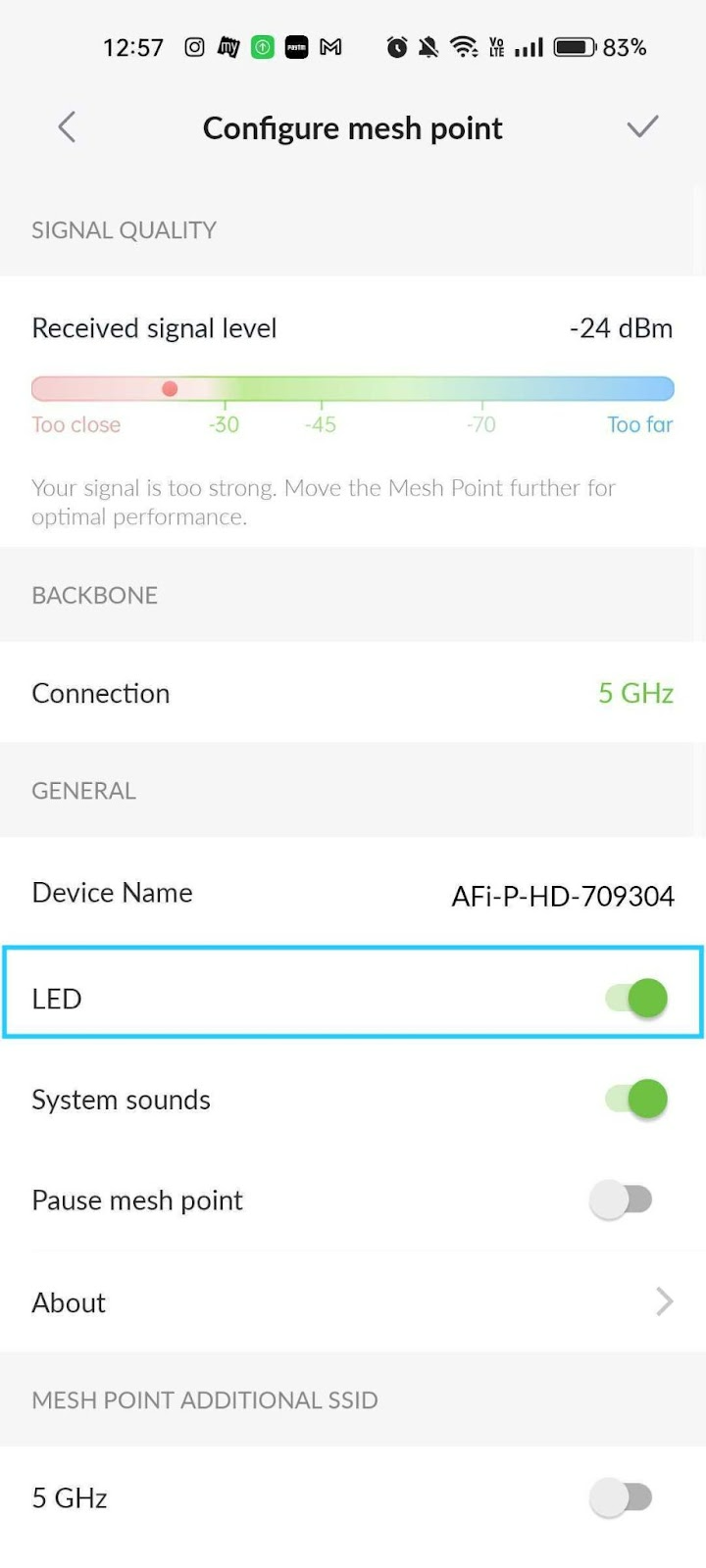The image size is (706, 1568).
Task: Confirm changes with the checkmark icon
Action: (642, 127)
